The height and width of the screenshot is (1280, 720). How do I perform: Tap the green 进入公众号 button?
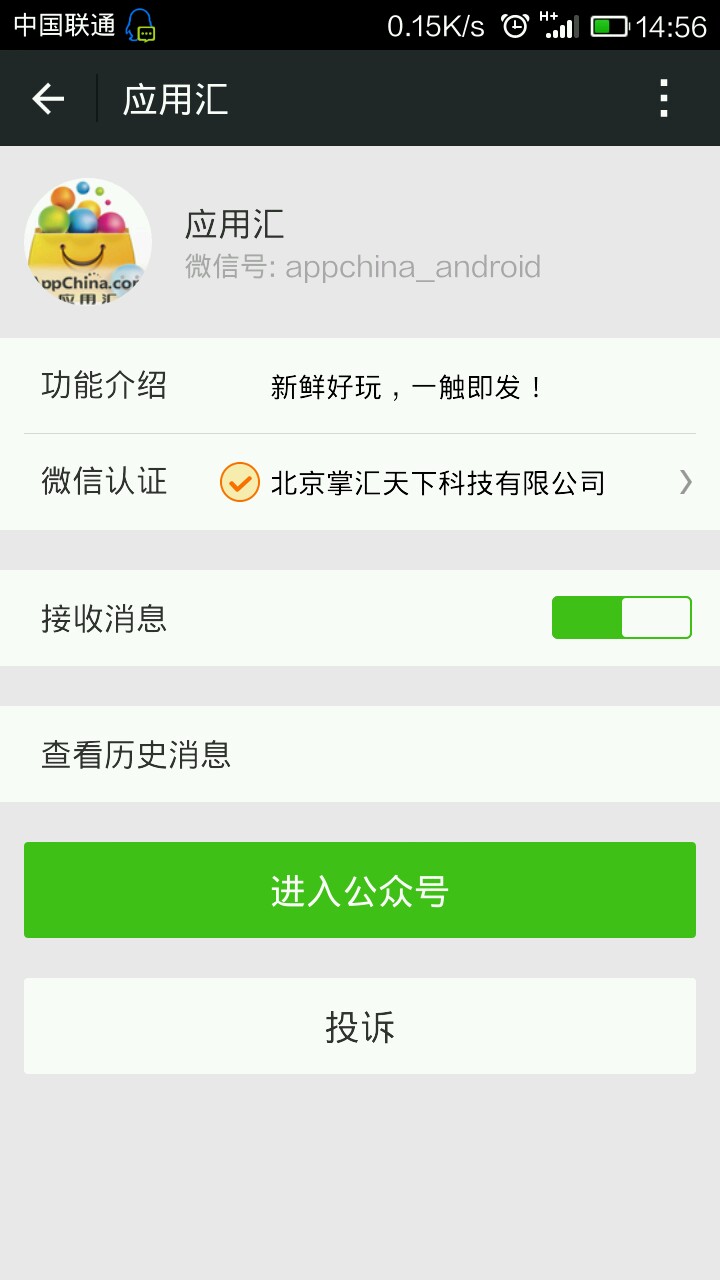360,890
